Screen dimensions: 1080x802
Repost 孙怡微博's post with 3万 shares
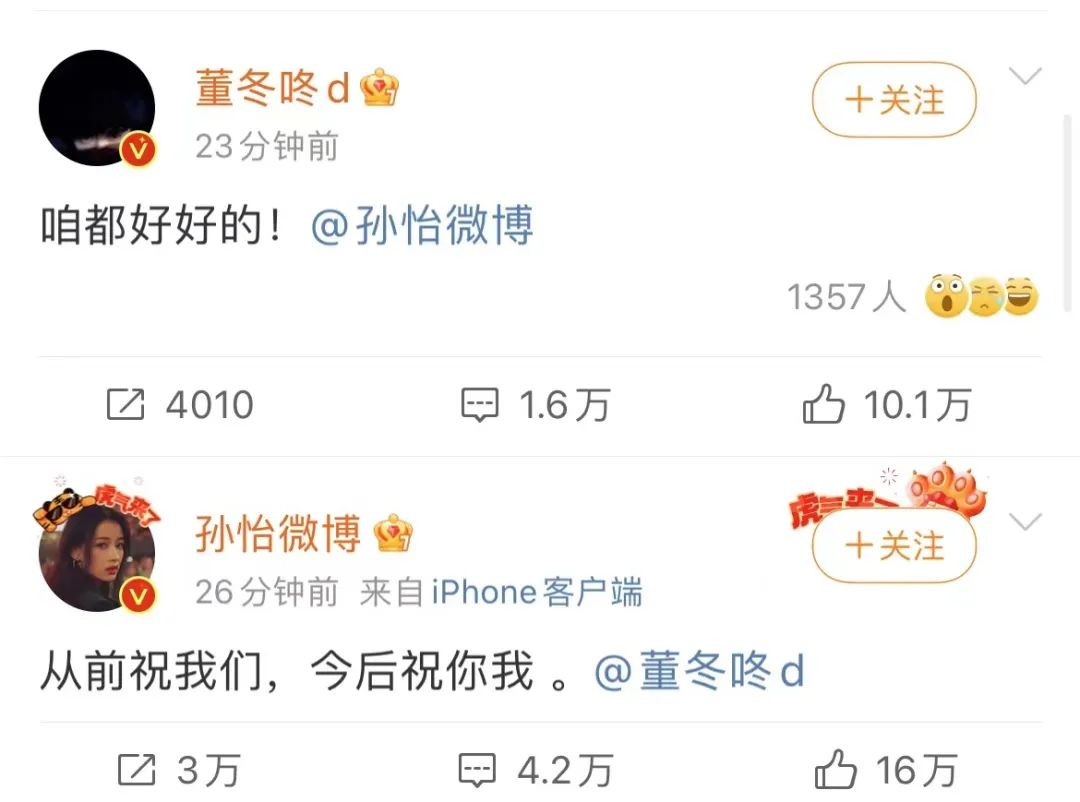[x=180, y=770]
